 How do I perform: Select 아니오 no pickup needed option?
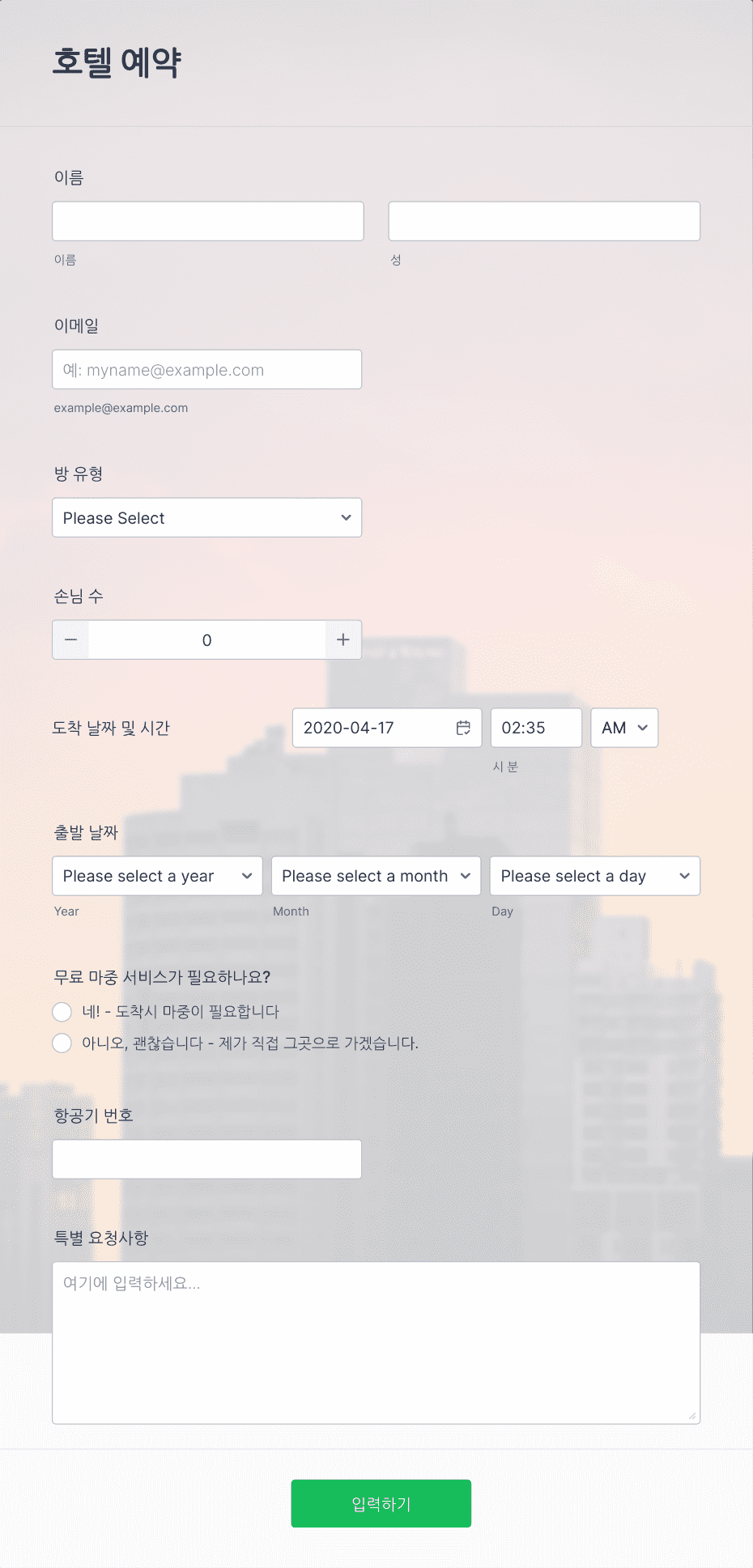(62, 1043)
